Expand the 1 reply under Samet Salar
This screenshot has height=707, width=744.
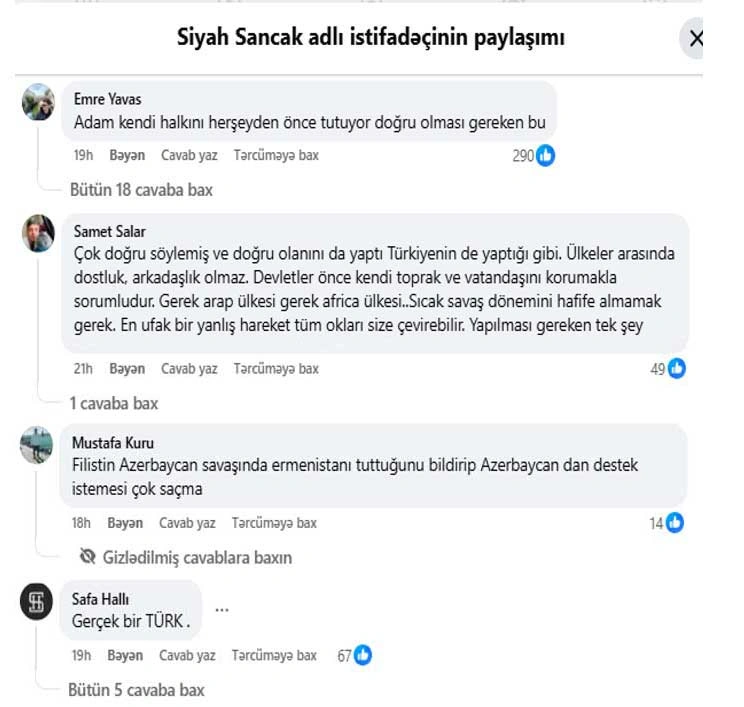pyautogui.click(x=113, y=403)
